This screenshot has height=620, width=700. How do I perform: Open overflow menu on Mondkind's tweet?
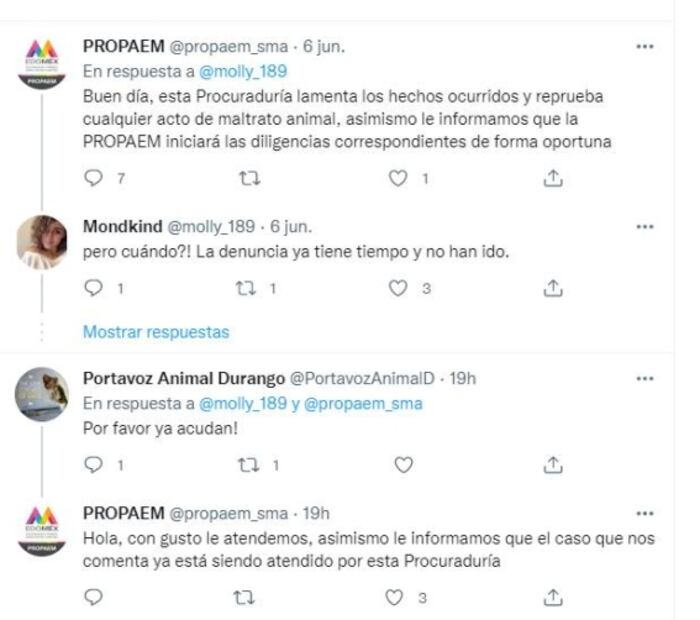(x=644, y=227)
